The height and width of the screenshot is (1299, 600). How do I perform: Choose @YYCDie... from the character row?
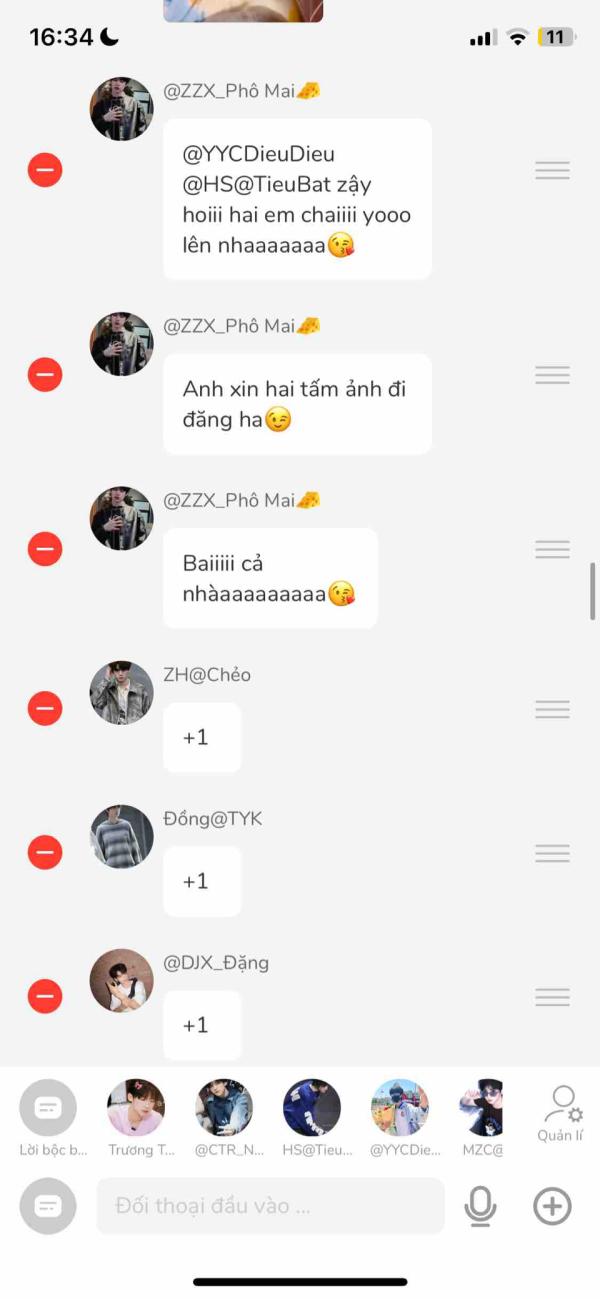(400, 1109)
